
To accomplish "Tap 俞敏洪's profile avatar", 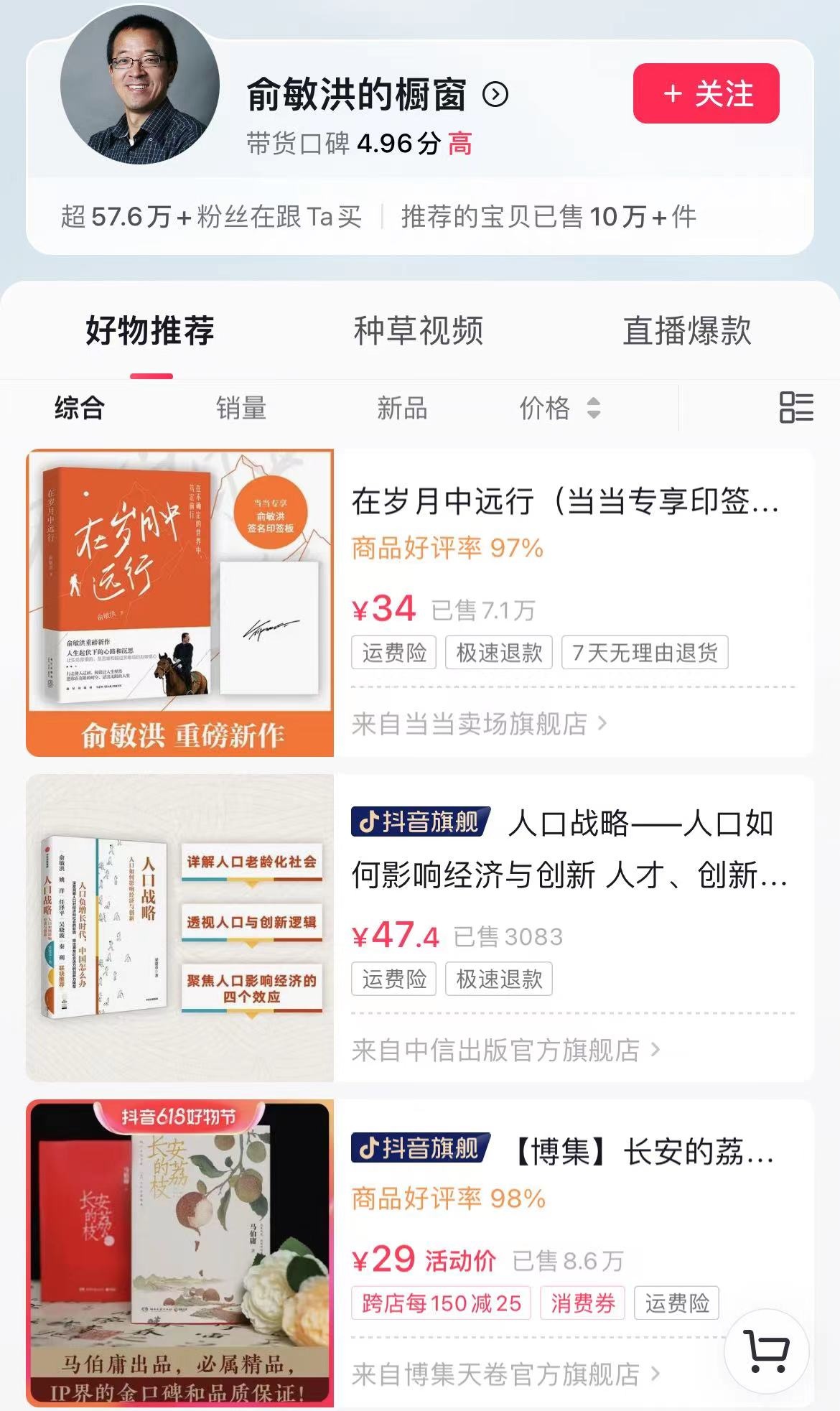I will click(x=140, y=85).
